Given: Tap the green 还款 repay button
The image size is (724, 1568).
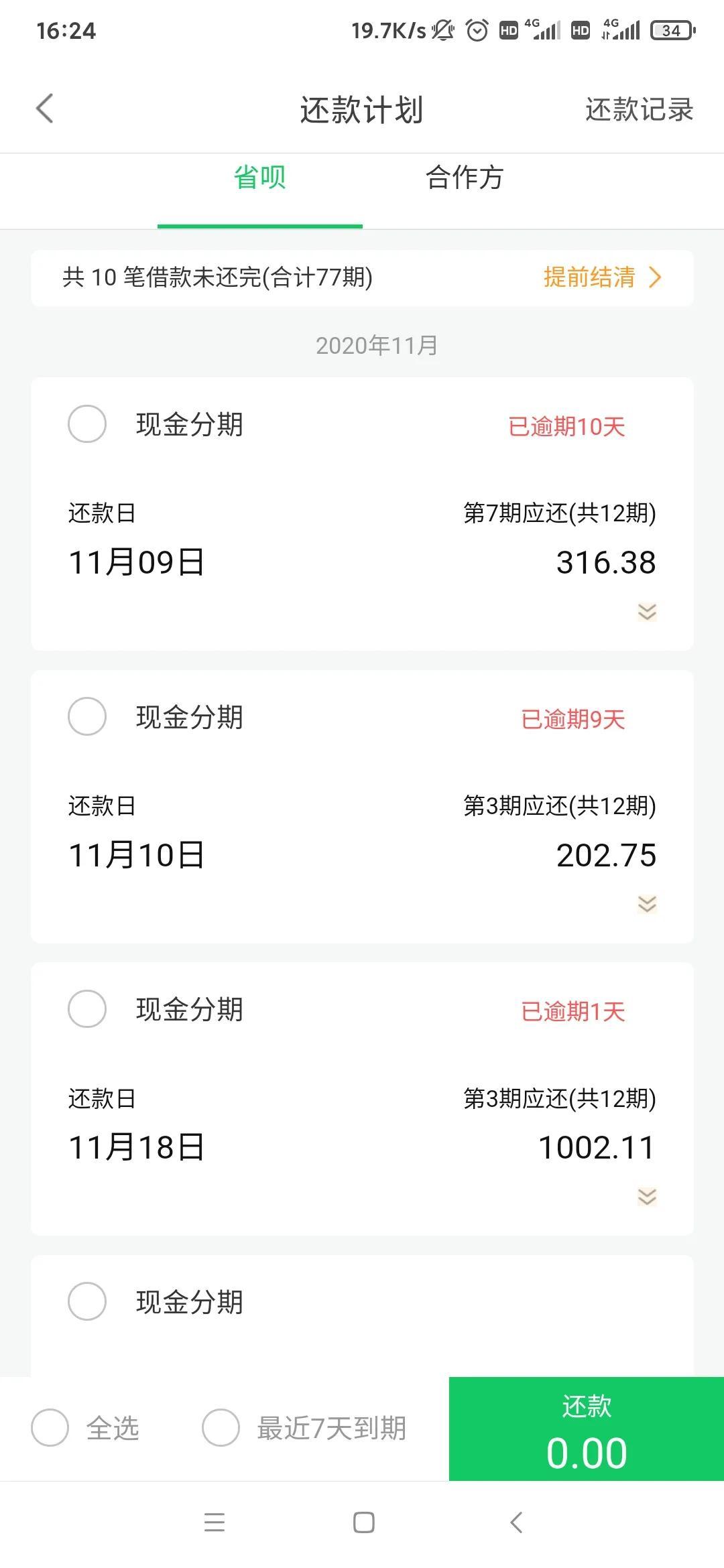Looking at the screenshot, I should (x=587, y=1429).
